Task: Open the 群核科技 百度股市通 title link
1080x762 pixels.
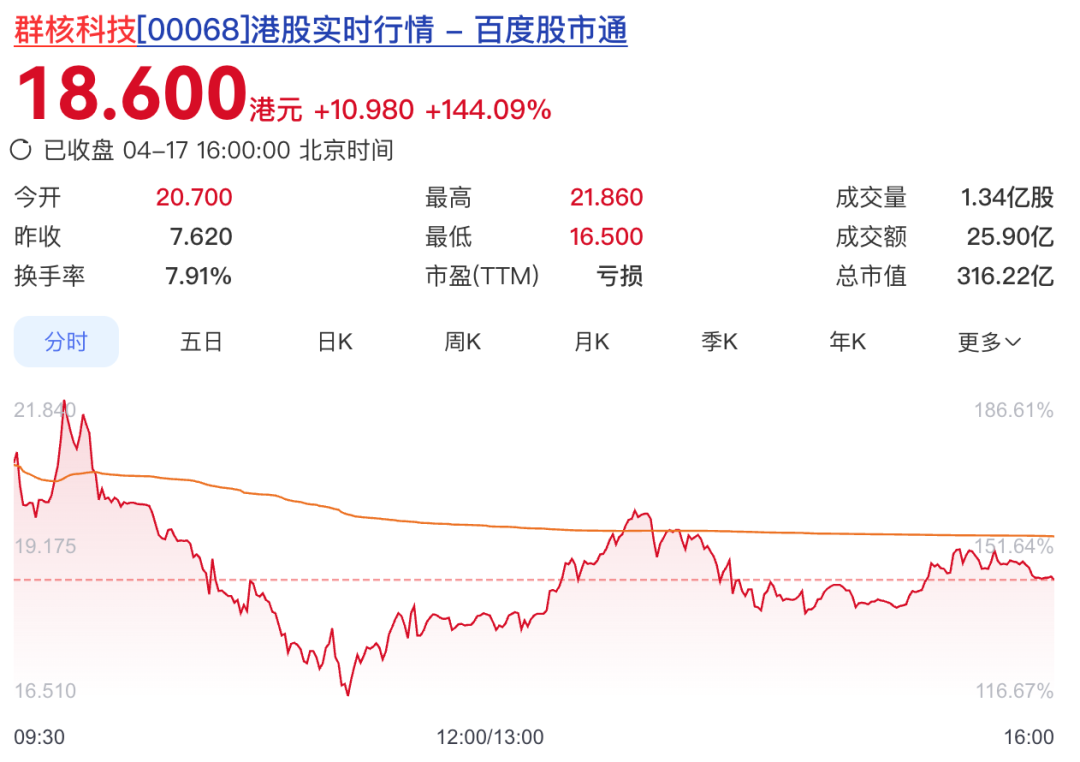Action: click(x=320, y=30)
